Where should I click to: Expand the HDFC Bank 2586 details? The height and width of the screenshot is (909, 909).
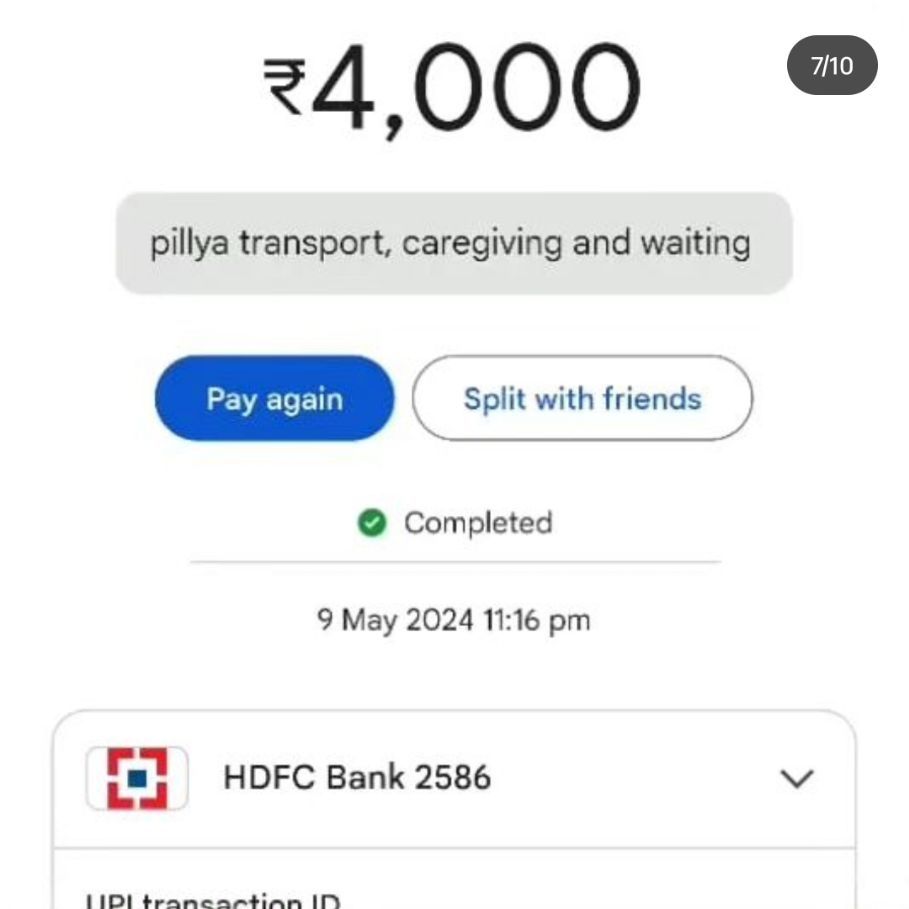pyautogui.click(x=796, y=778)
